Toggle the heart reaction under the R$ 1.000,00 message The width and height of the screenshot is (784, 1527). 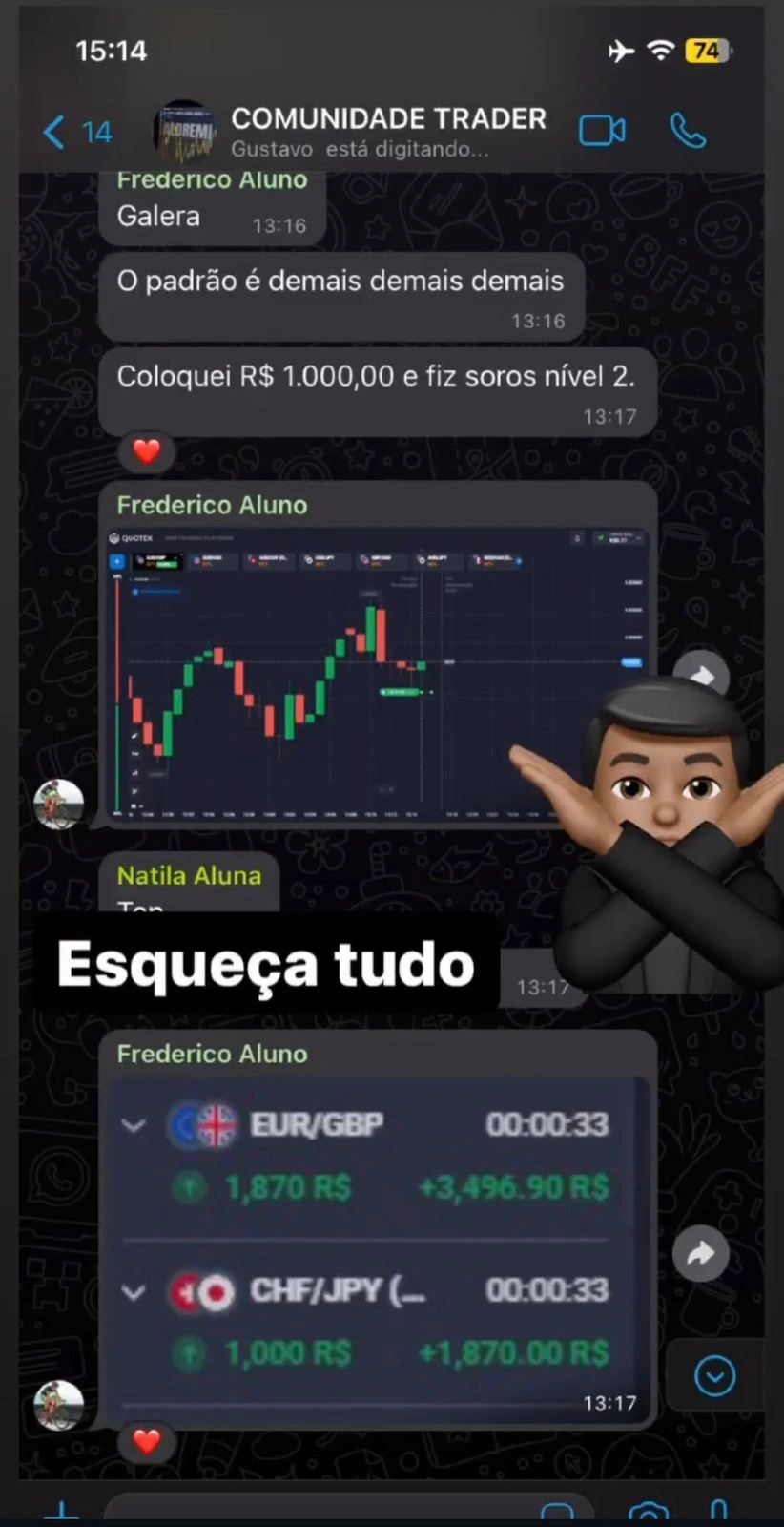click(x=146, y=451)
